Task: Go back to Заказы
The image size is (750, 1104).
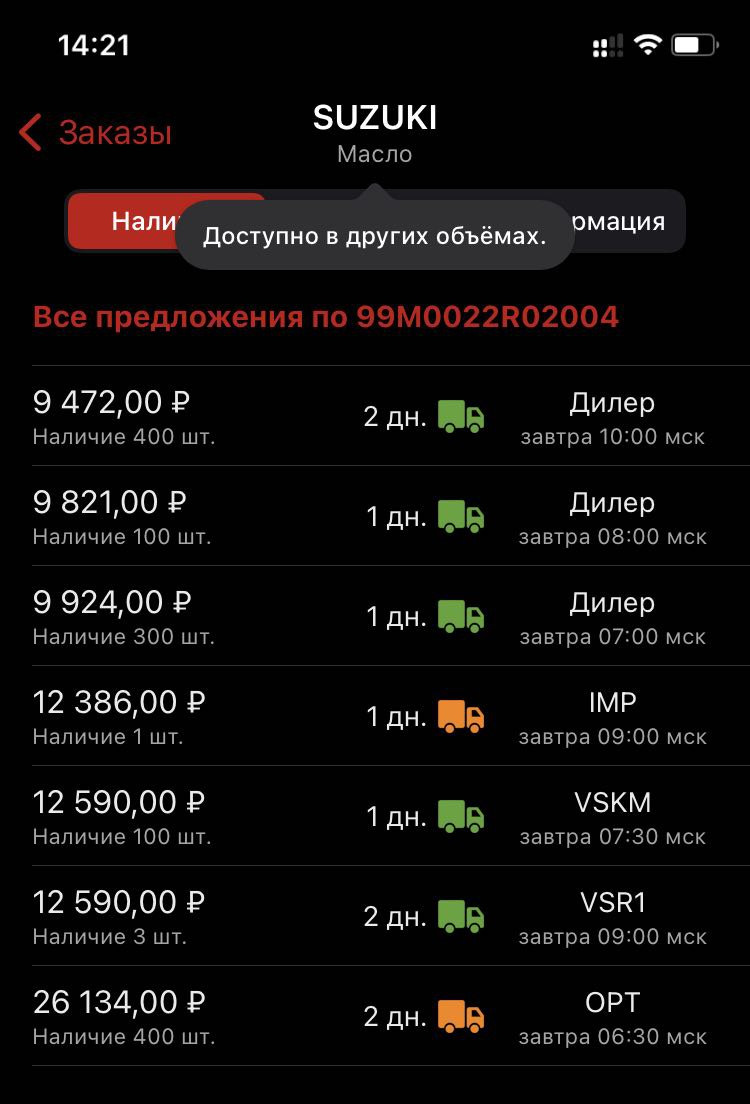Action: (x=96, y=133)
